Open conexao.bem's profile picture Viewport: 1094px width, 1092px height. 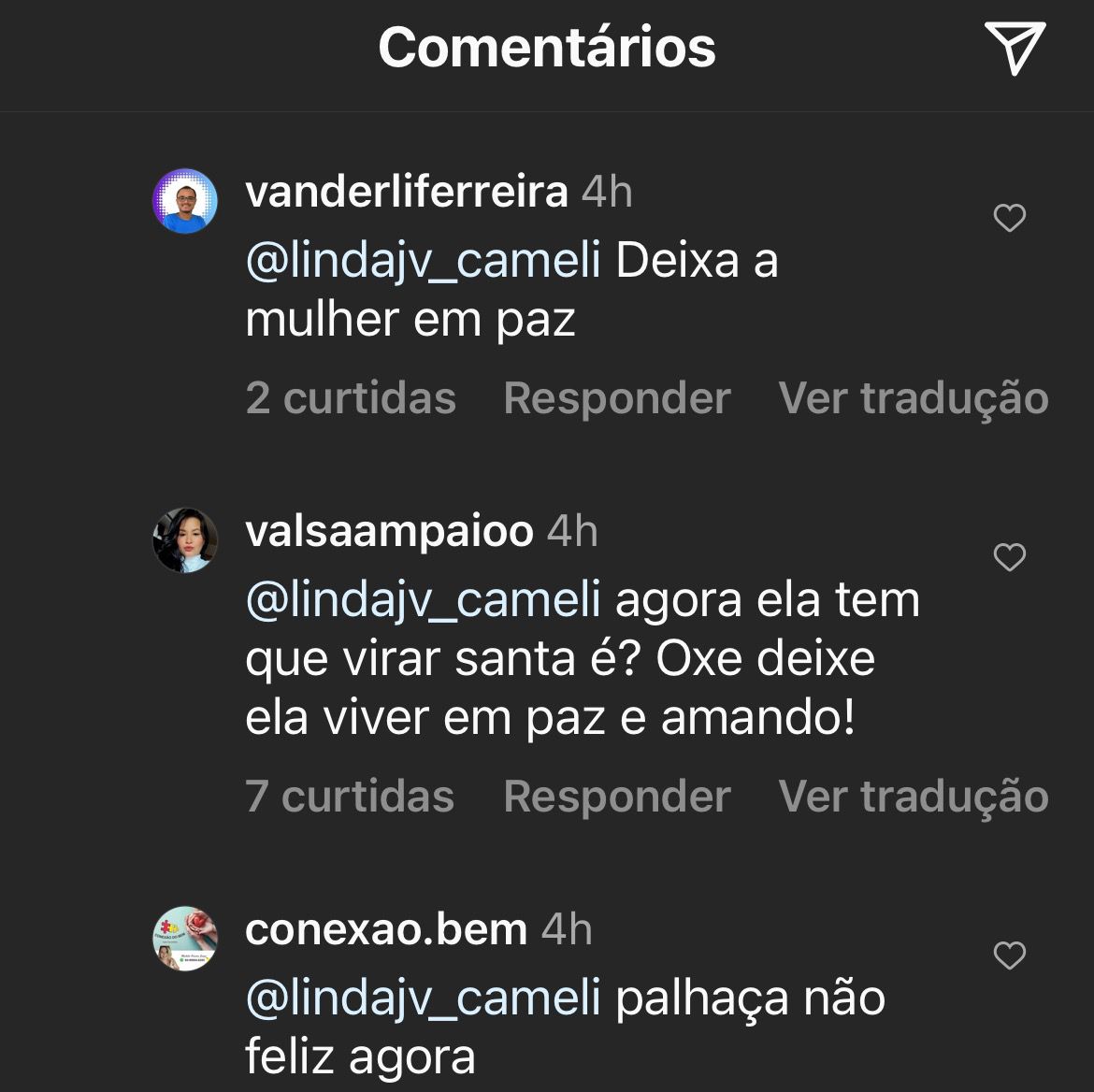coord(185,939)
